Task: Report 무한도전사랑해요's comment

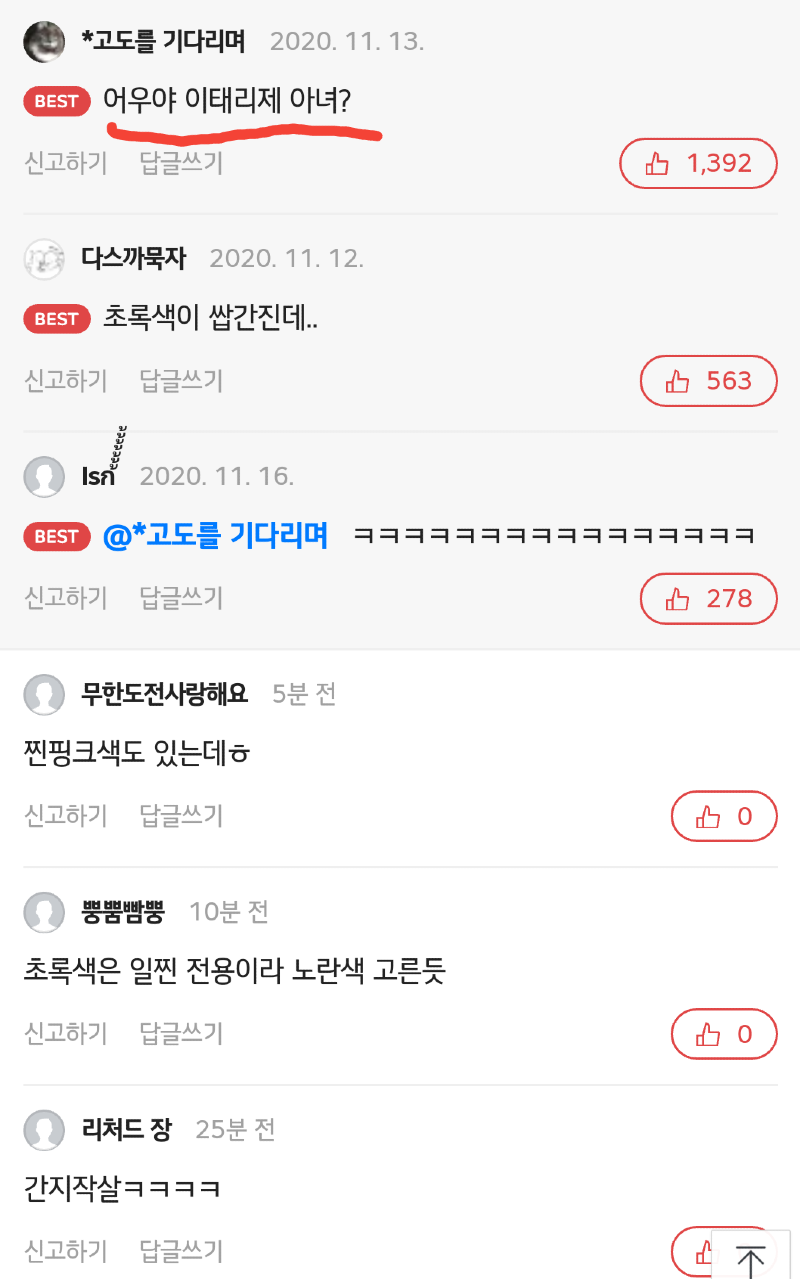Action: click(65, 816)
